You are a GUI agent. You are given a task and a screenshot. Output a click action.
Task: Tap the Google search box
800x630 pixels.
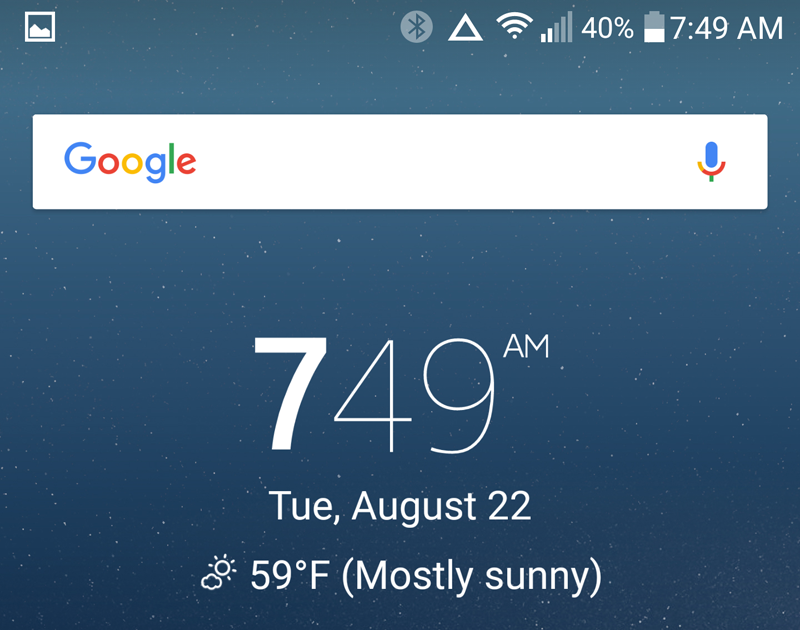400,162
